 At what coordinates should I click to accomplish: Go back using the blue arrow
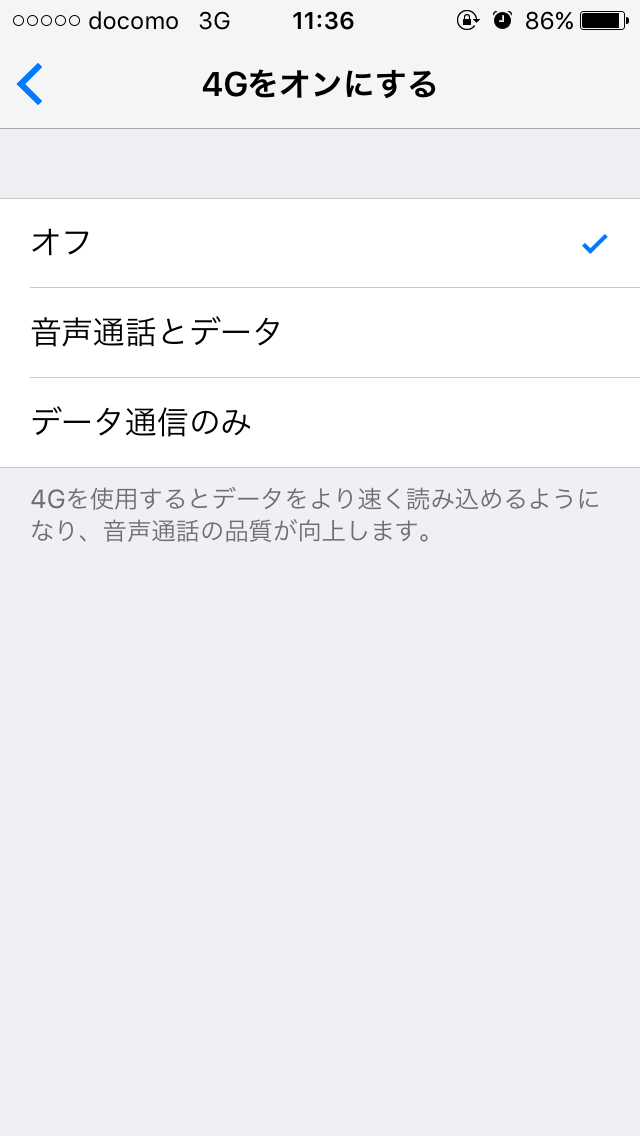(x=30, y=85)
